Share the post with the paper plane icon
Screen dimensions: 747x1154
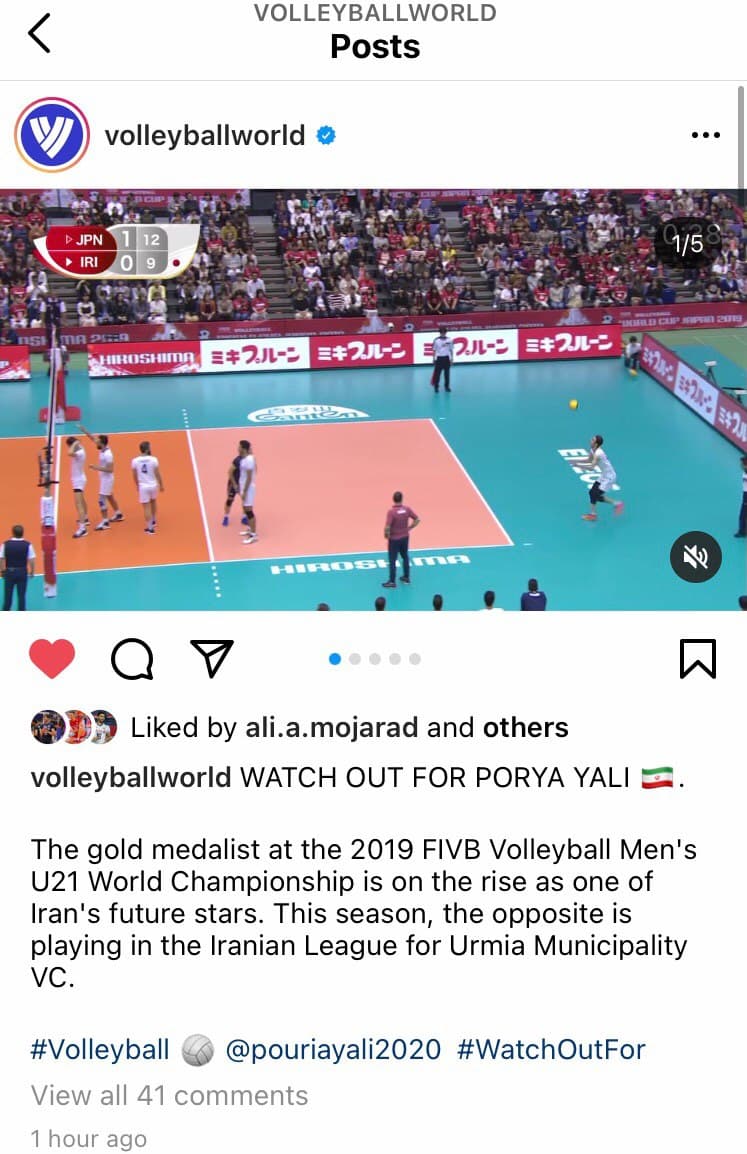[211, 659]
